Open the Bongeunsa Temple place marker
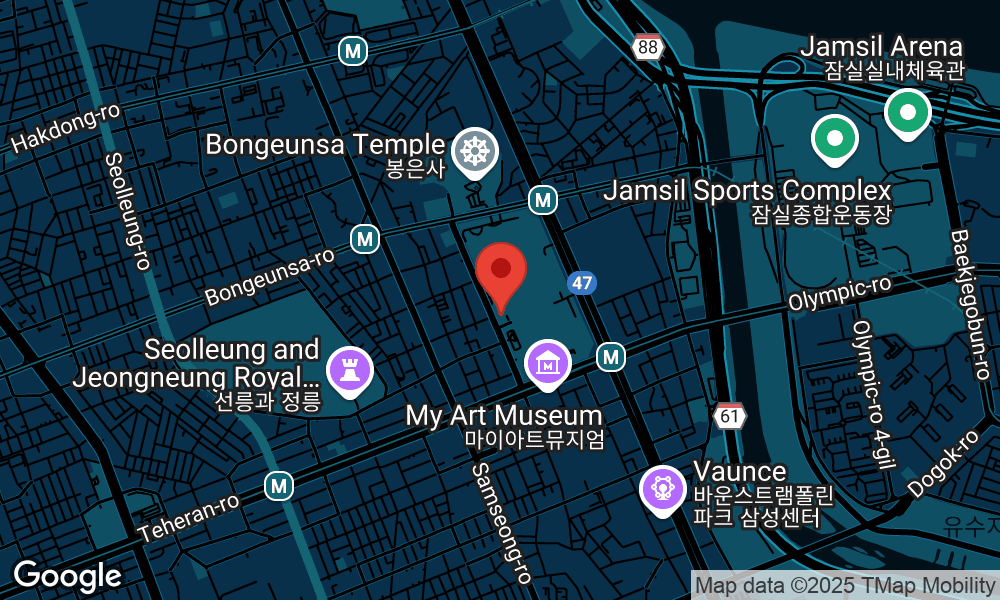Viewport: 1000px width, 600px height. coord(474,152)
